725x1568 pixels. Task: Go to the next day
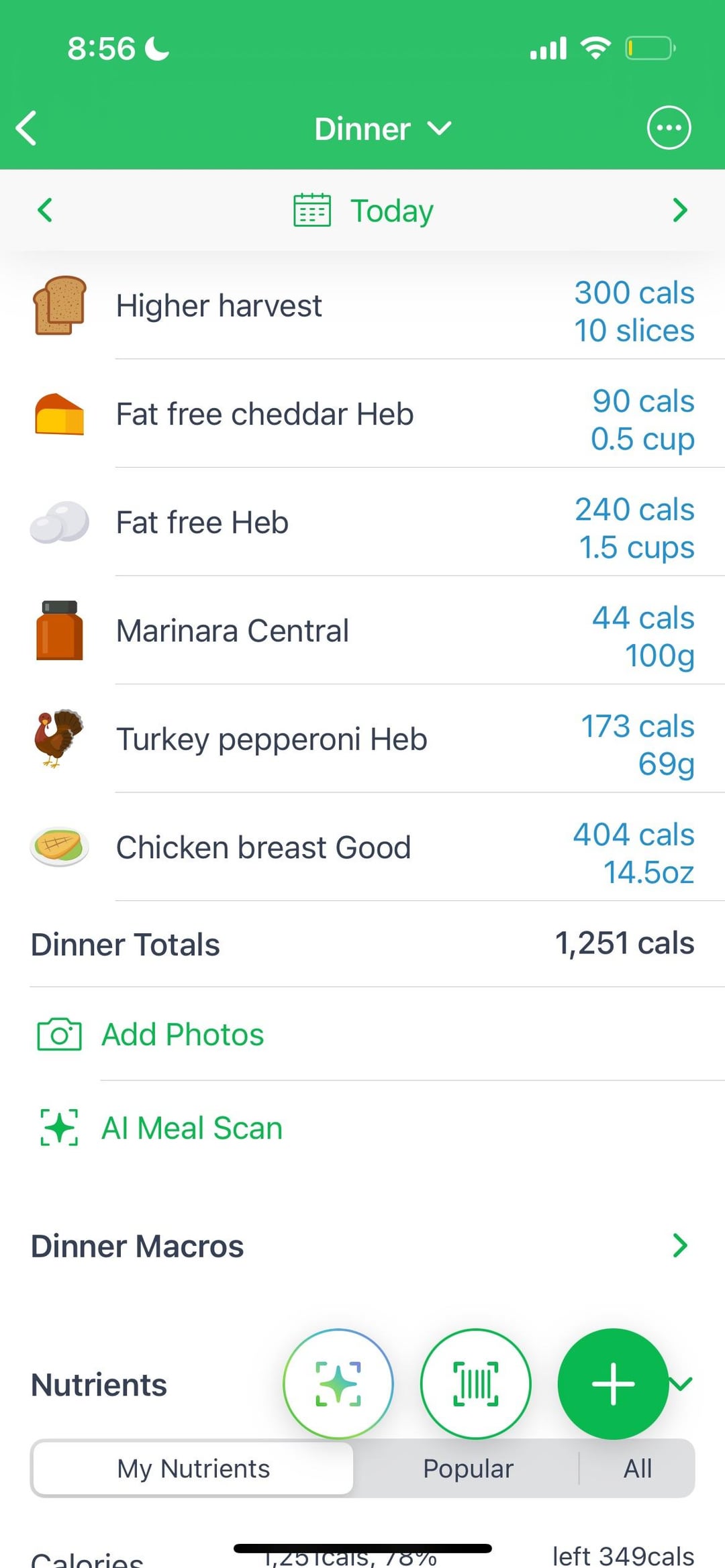[x=679, y=210]
